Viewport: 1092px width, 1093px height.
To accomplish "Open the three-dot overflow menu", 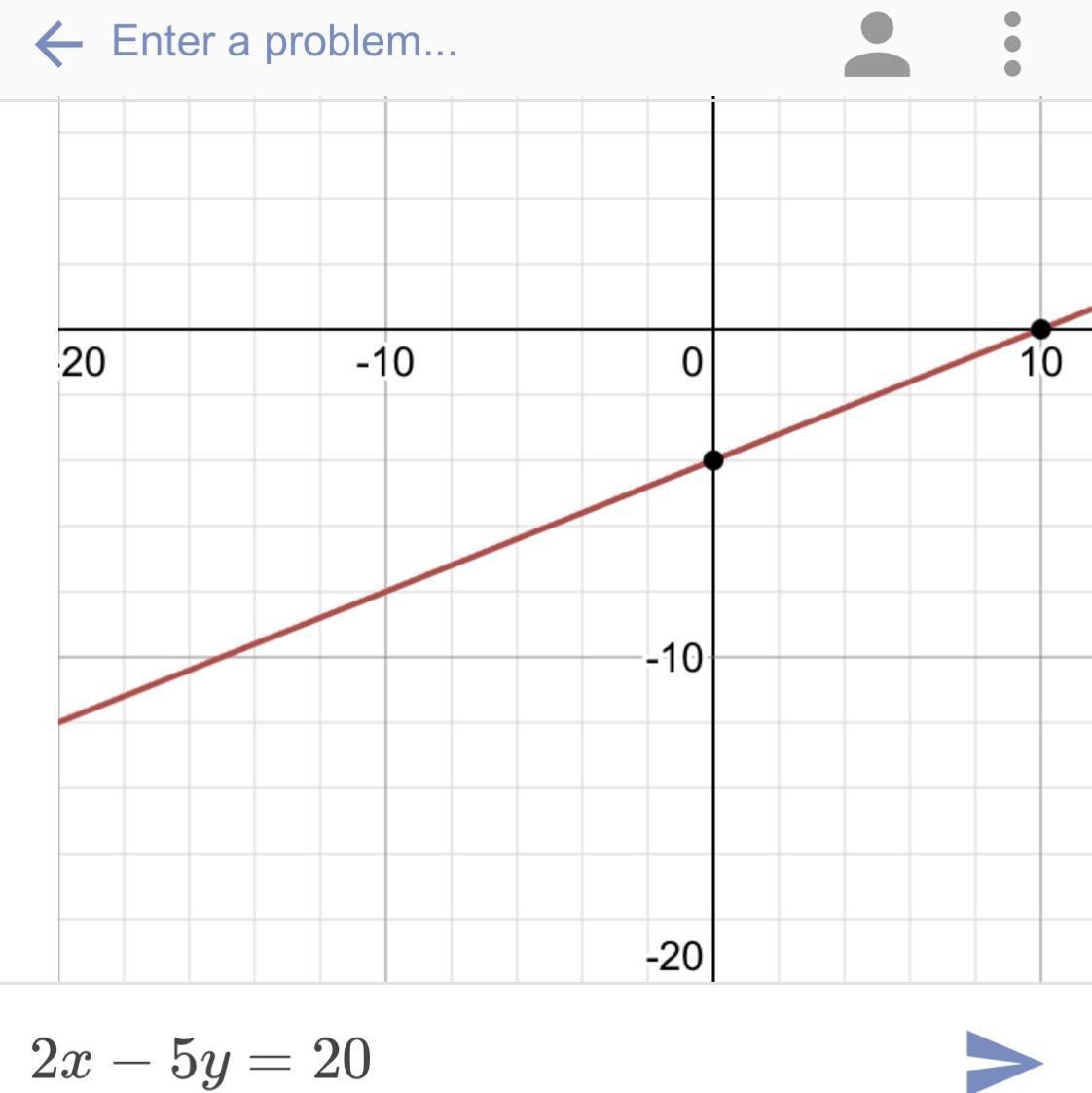I will [x=1012, y=45].
